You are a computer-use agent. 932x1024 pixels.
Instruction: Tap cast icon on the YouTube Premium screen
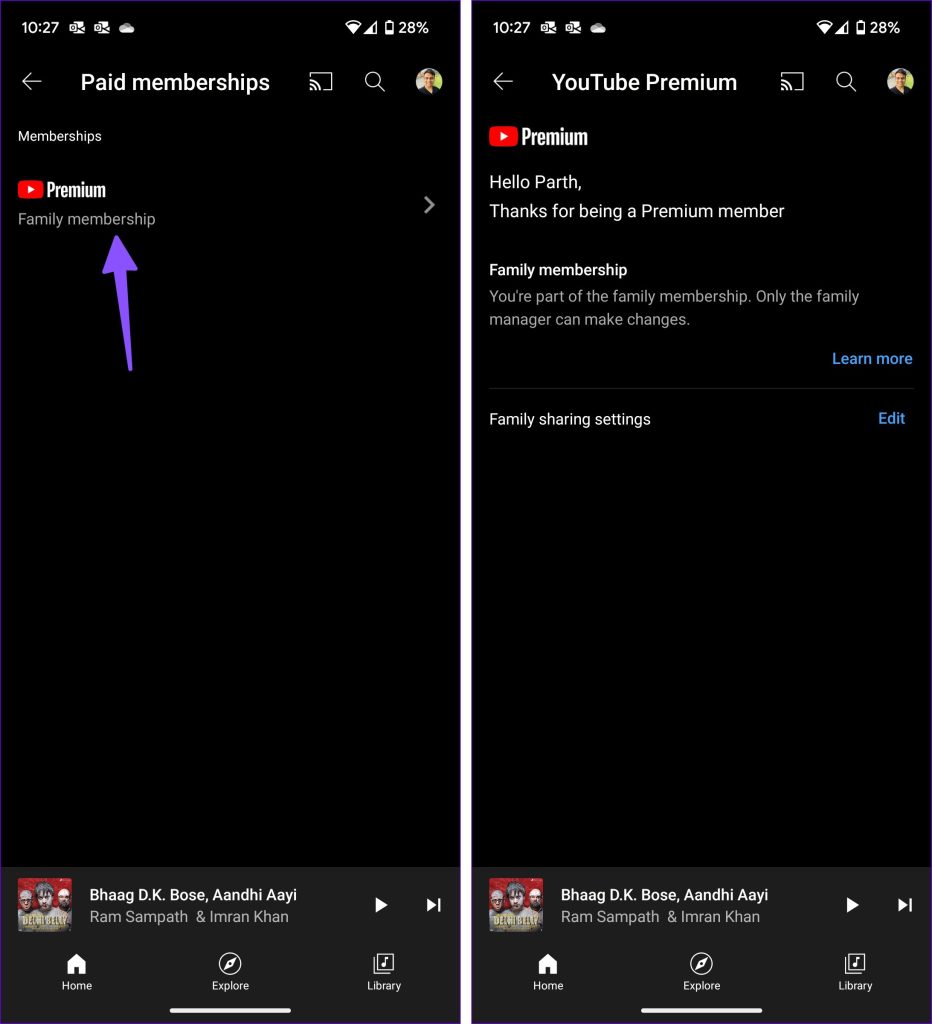(x=791, y=82)
